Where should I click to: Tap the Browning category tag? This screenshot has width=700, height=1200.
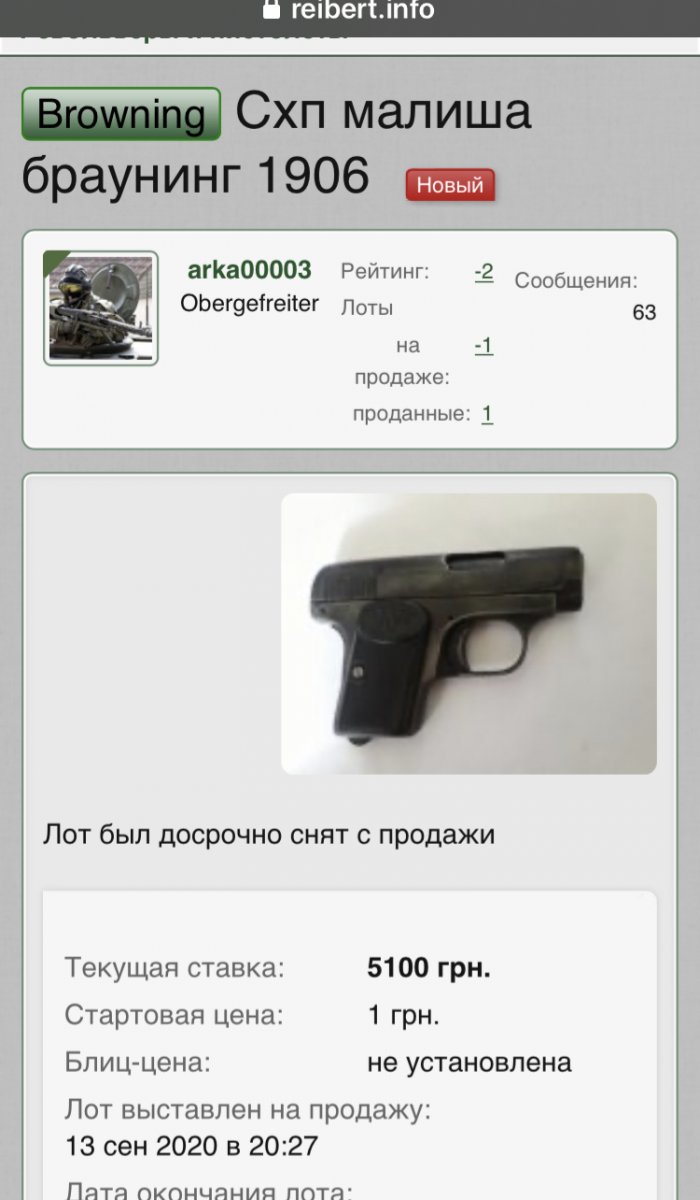point(121,114)
